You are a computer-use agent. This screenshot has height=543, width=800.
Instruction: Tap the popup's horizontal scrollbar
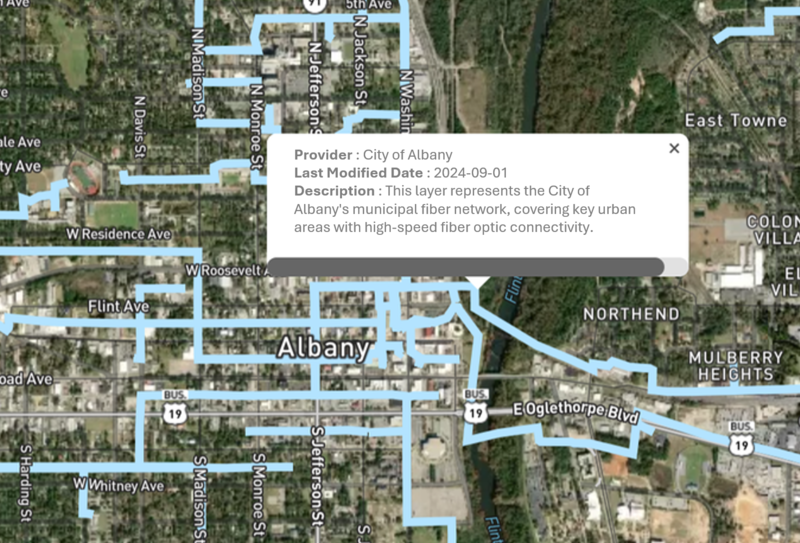[x=466, y=267]
